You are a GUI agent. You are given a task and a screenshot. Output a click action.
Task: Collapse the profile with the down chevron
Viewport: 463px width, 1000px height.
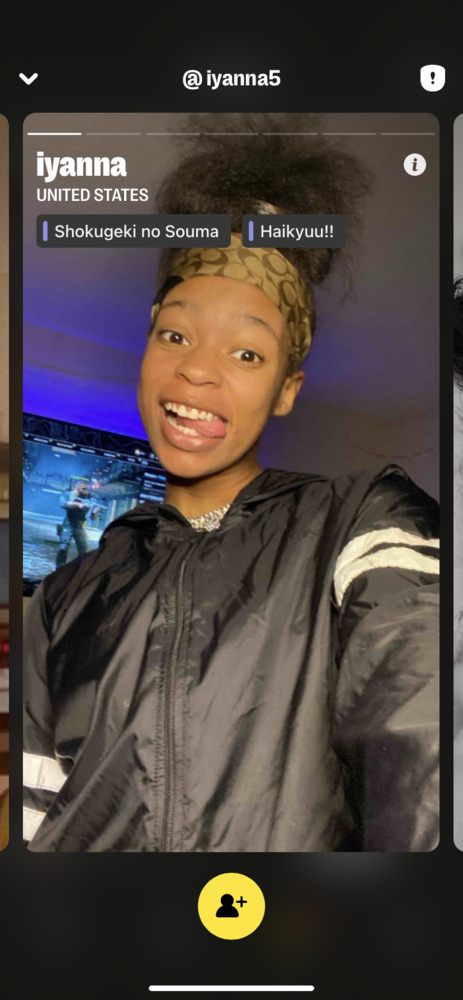click(29, 79)
